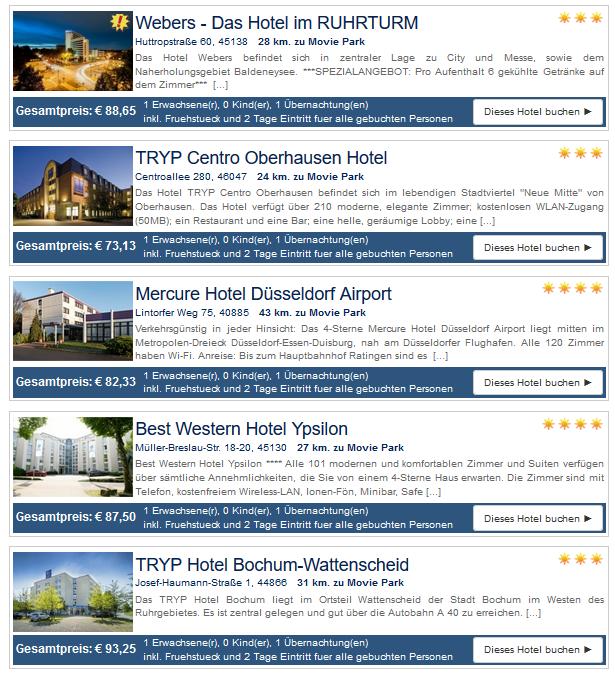Image resolution: width=615 pixels, height=681 pixels.
Task: Book Webers - Das Hotel im RUHRTURM
Action: [x=538, y=112]
